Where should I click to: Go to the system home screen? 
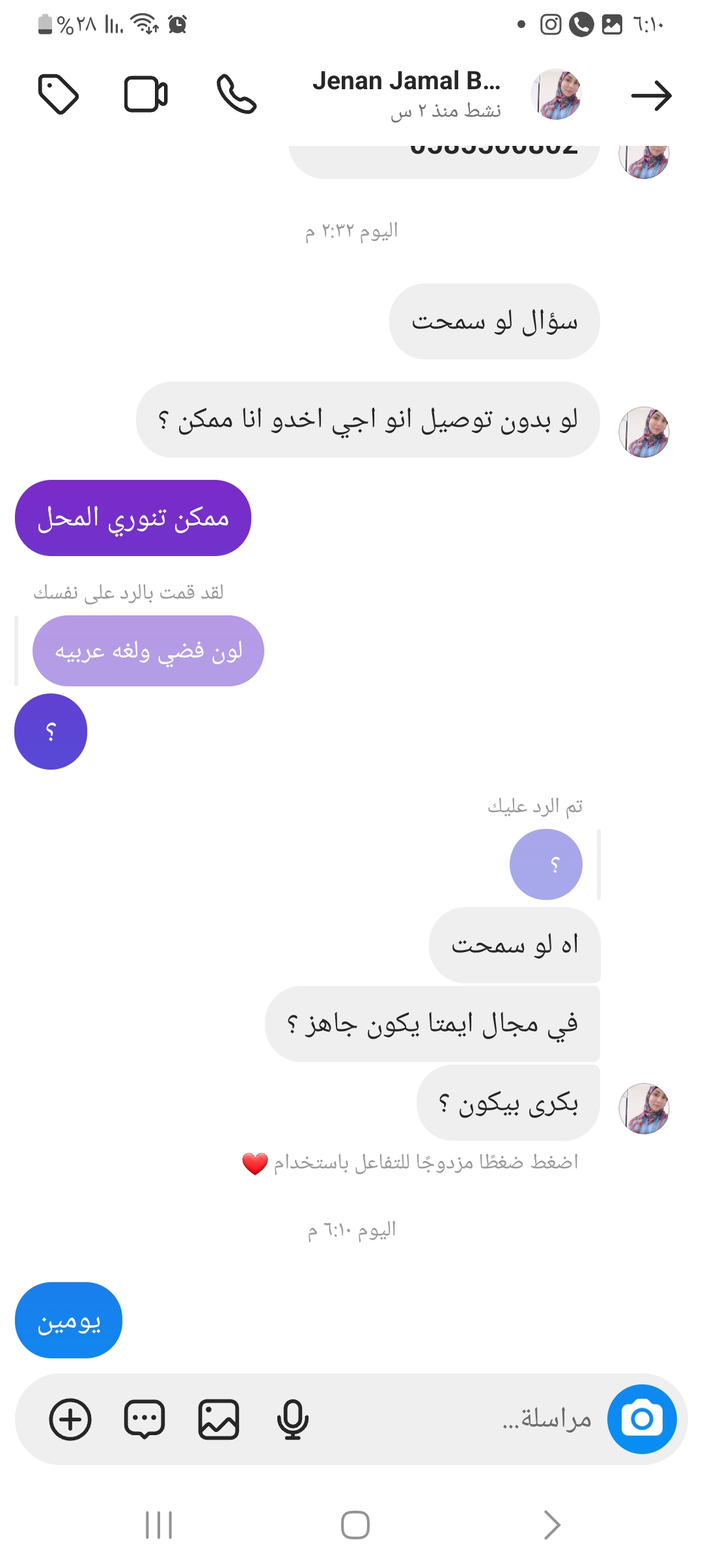[355, 1524]
